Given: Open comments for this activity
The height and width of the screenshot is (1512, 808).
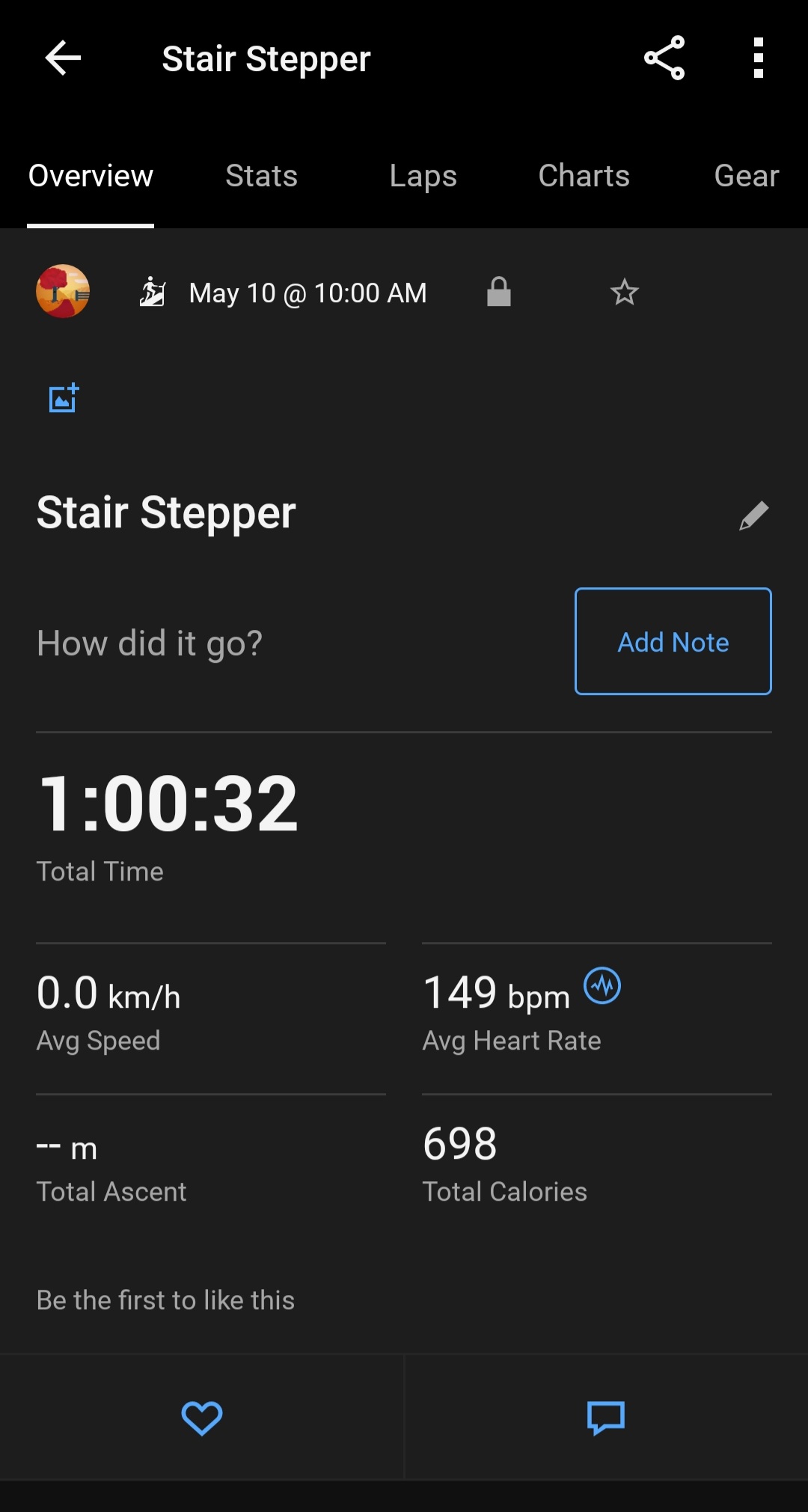Looking at the screenshot, I should pyautogui.click(x=606, y=1418).
